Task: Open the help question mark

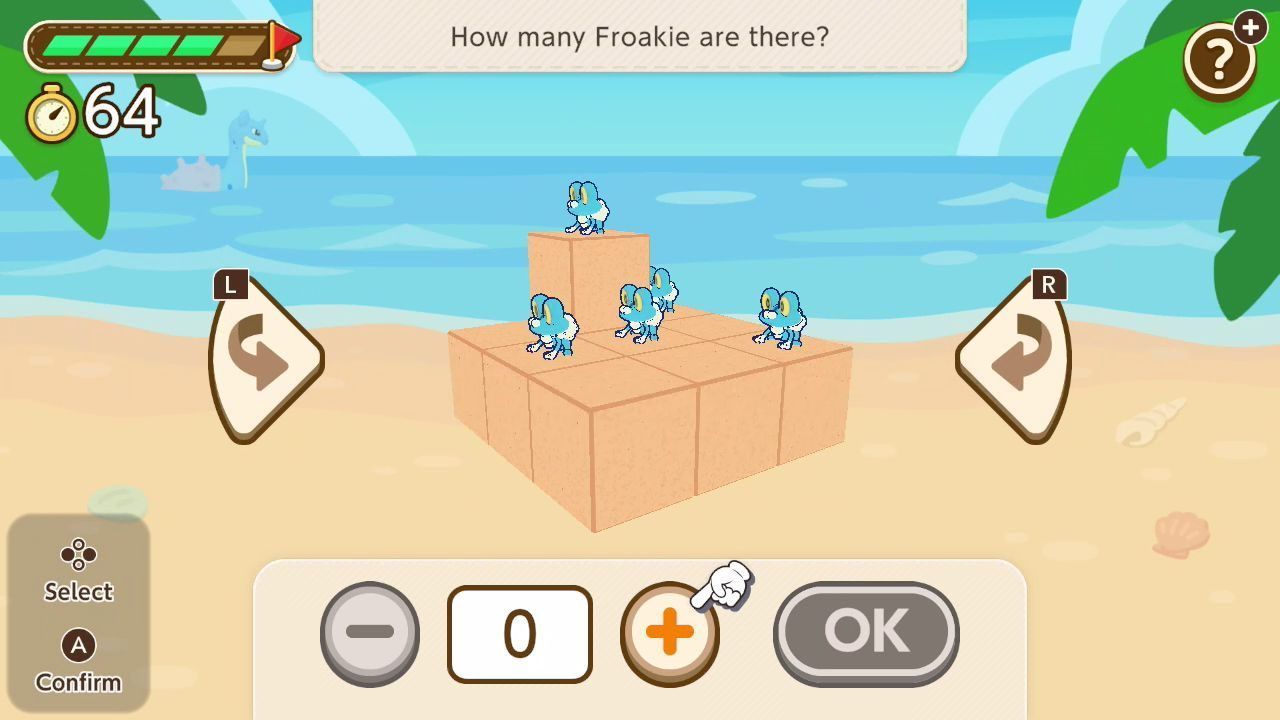Action: click(1218, 60)
